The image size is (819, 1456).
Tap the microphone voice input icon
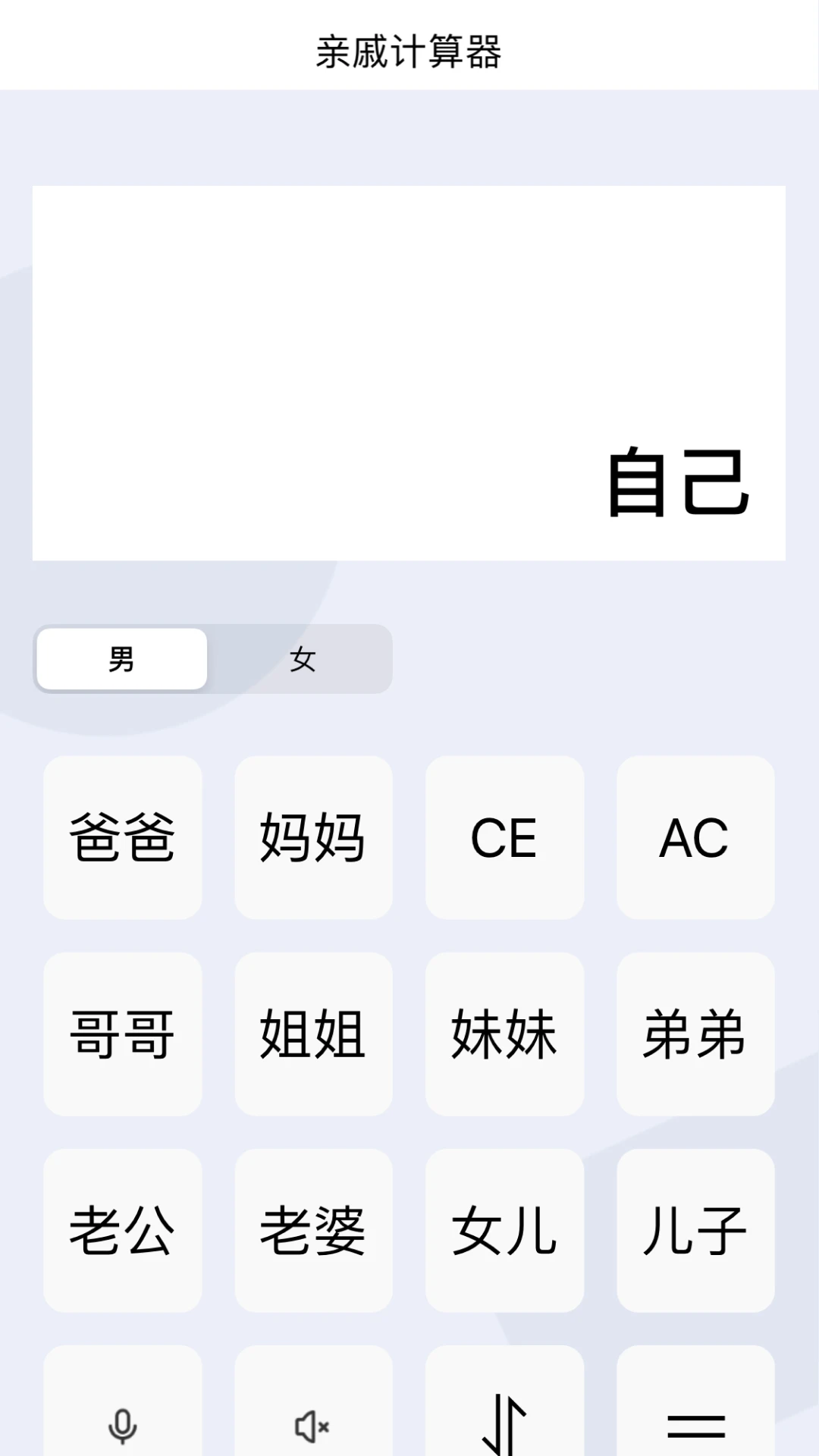point(123,1424)
